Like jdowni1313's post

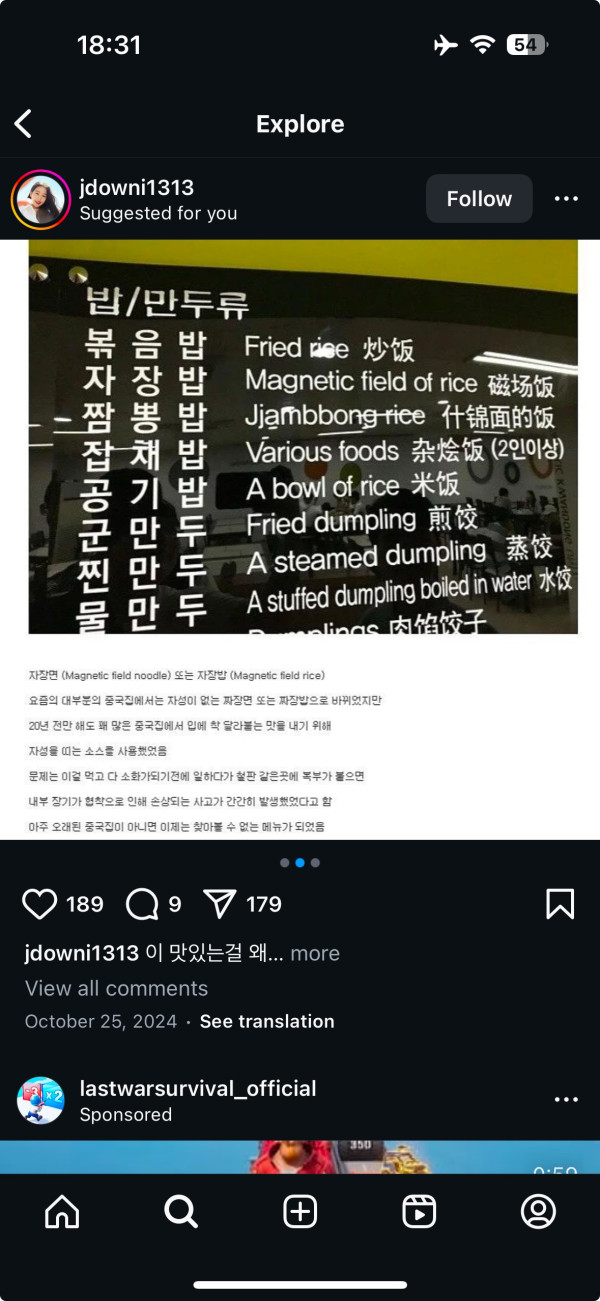pos(40,904)
